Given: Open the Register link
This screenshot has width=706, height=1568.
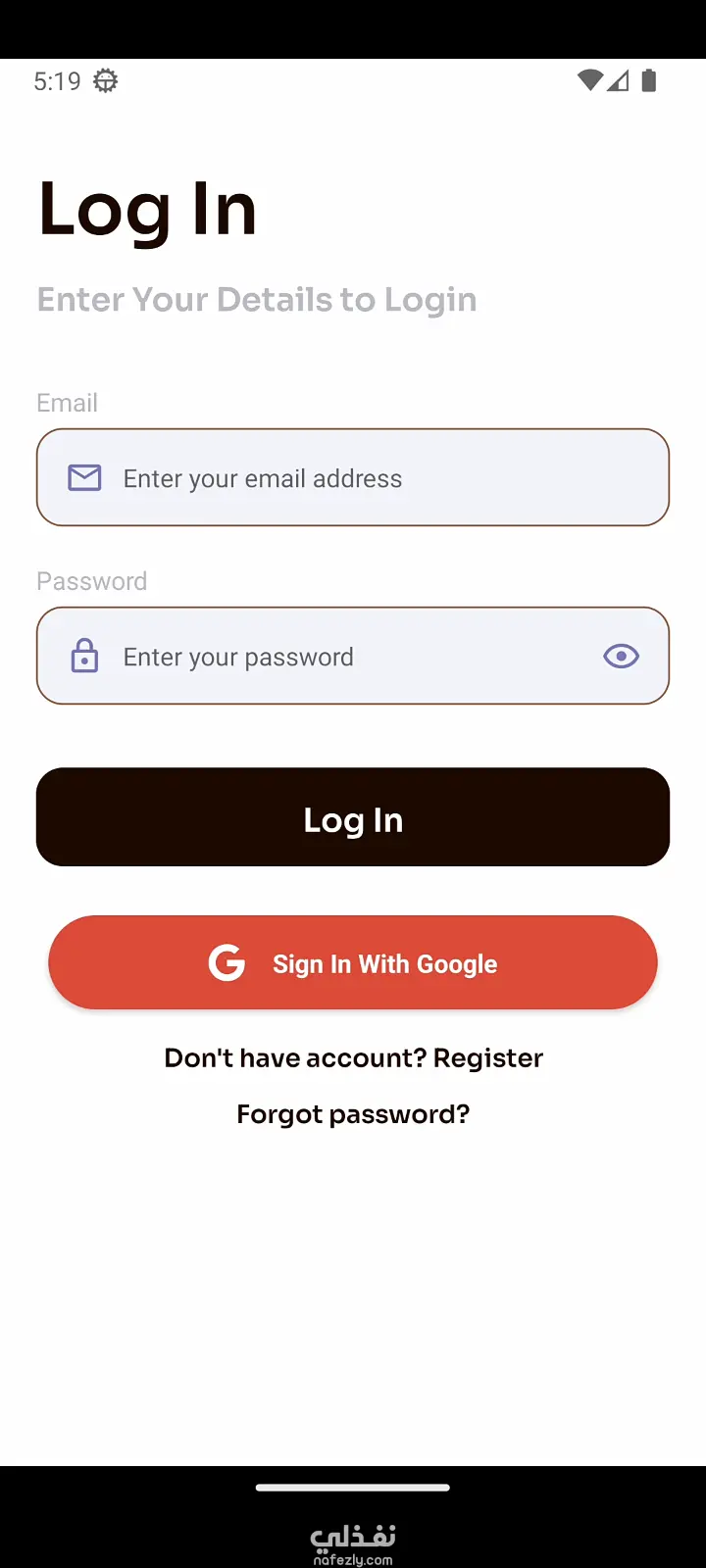Looking at the screenshot, I should coord(487,1058).
